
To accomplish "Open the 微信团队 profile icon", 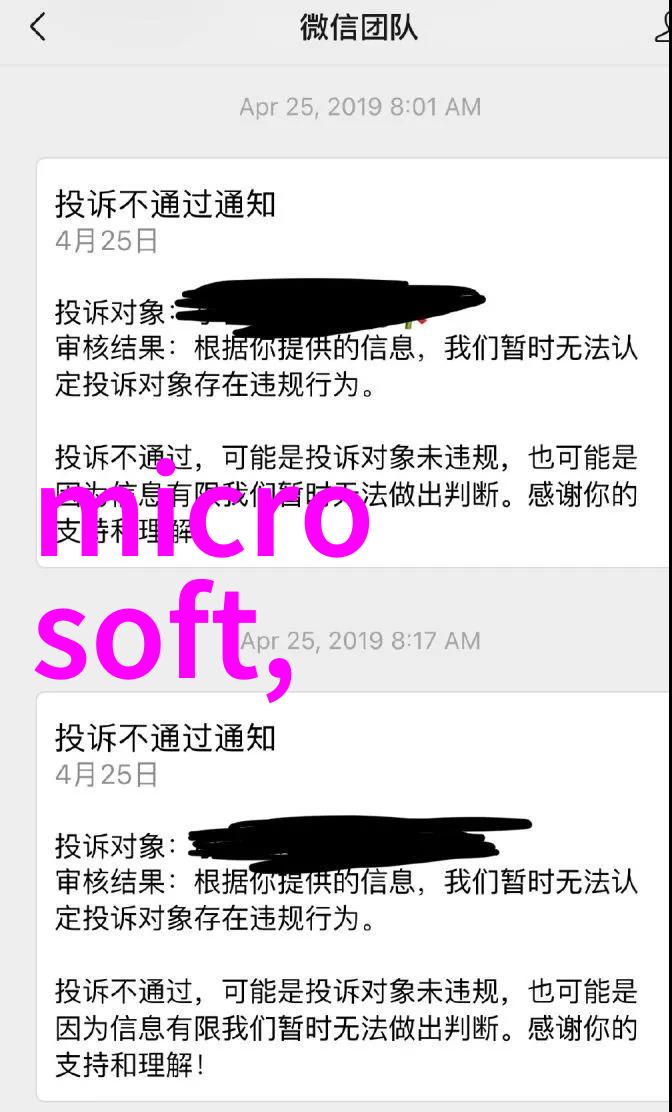I will [663, 28].
